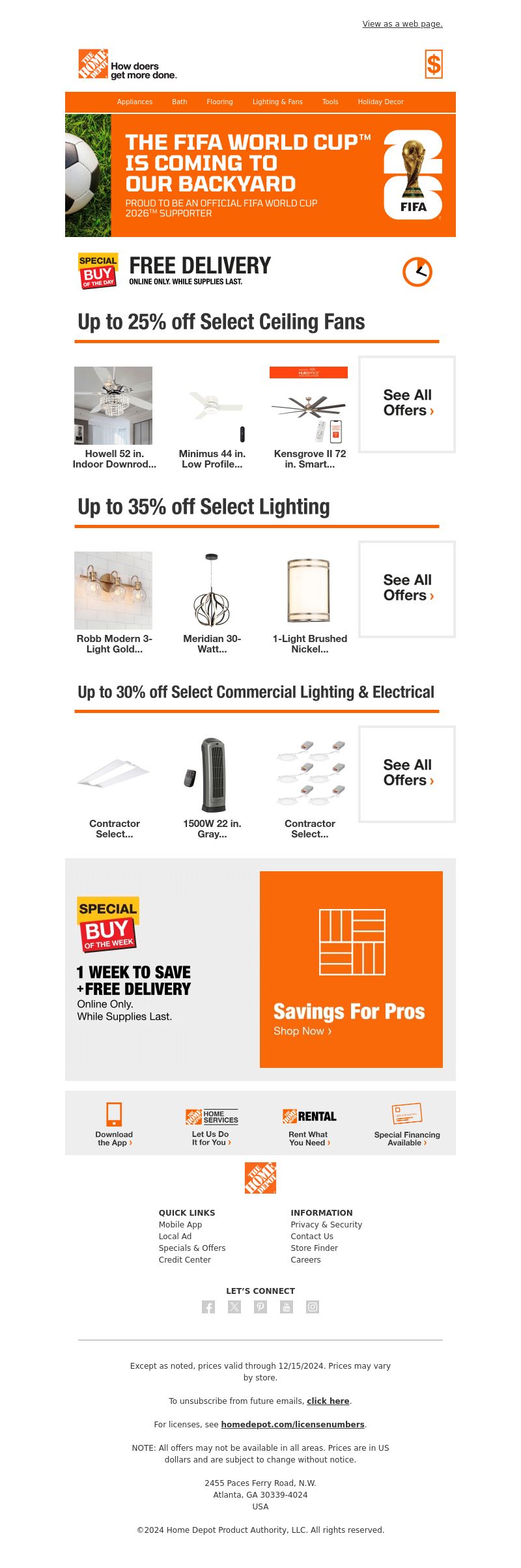
Task: See All Offers for commercial lighting
Action: pos(407,774)
